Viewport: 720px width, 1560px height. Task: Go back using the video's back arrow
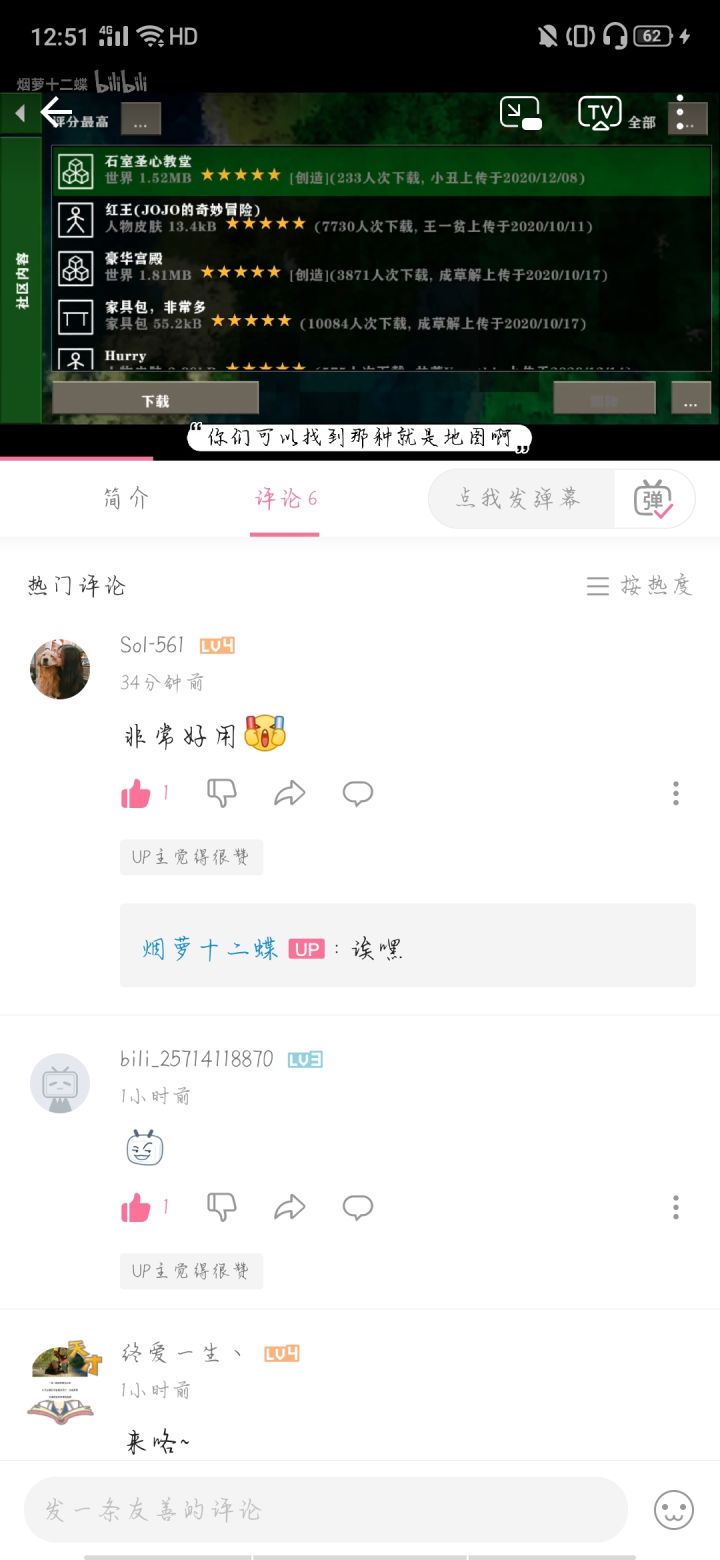point(56,112)
